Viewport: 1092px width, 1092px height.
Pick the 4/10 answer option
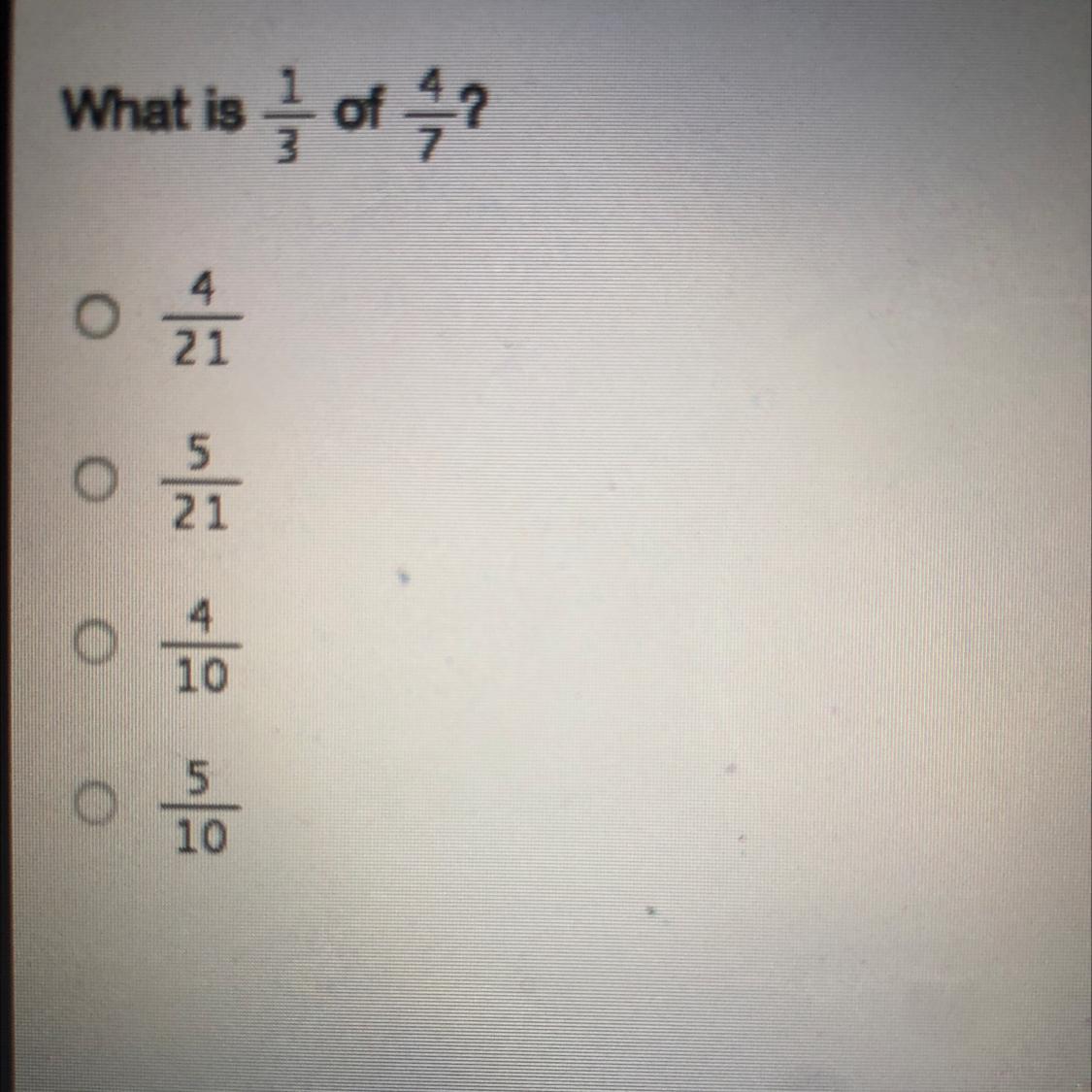click(95, 644)
